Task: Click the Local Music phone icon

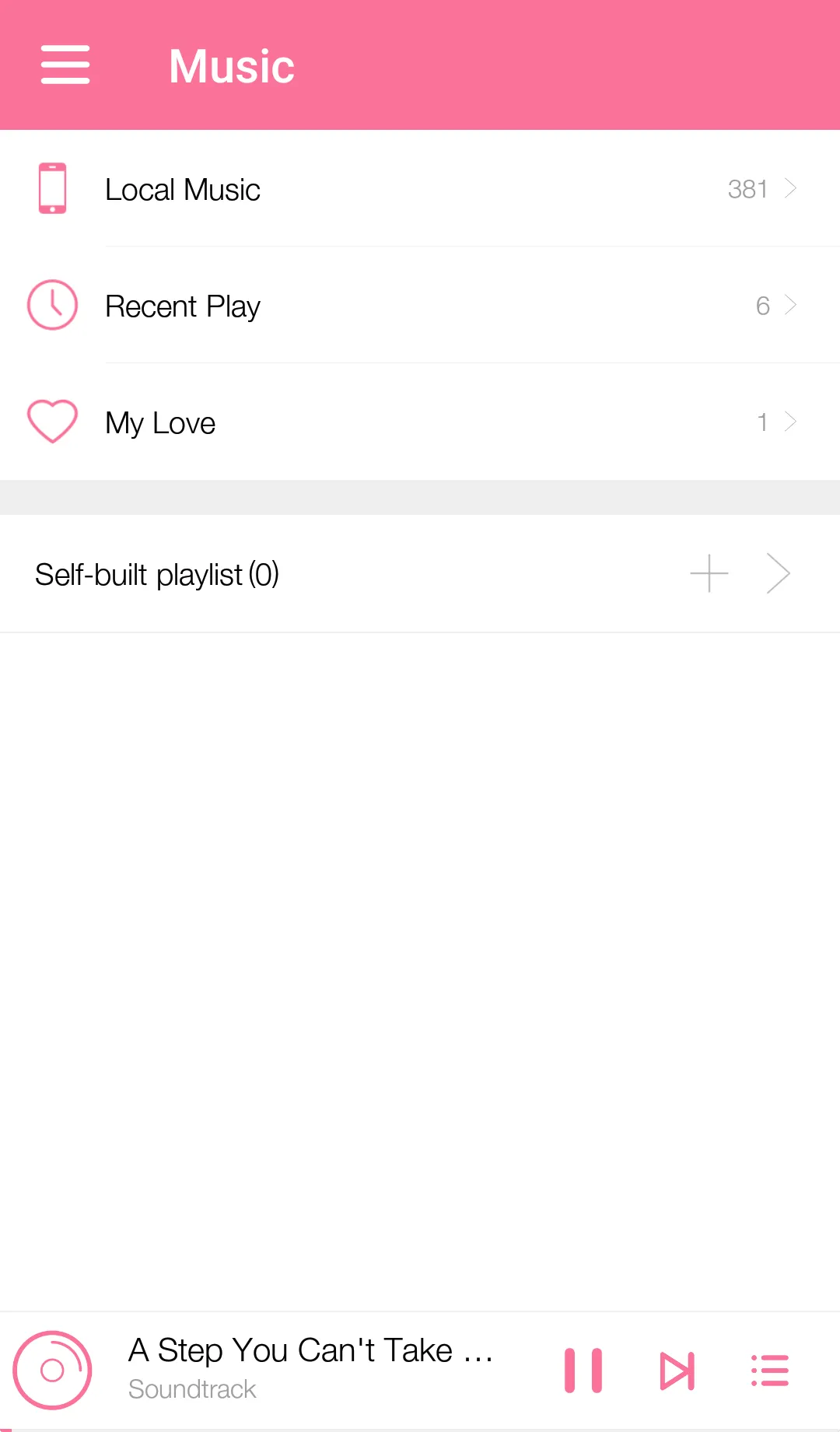Action: [52, 188]
